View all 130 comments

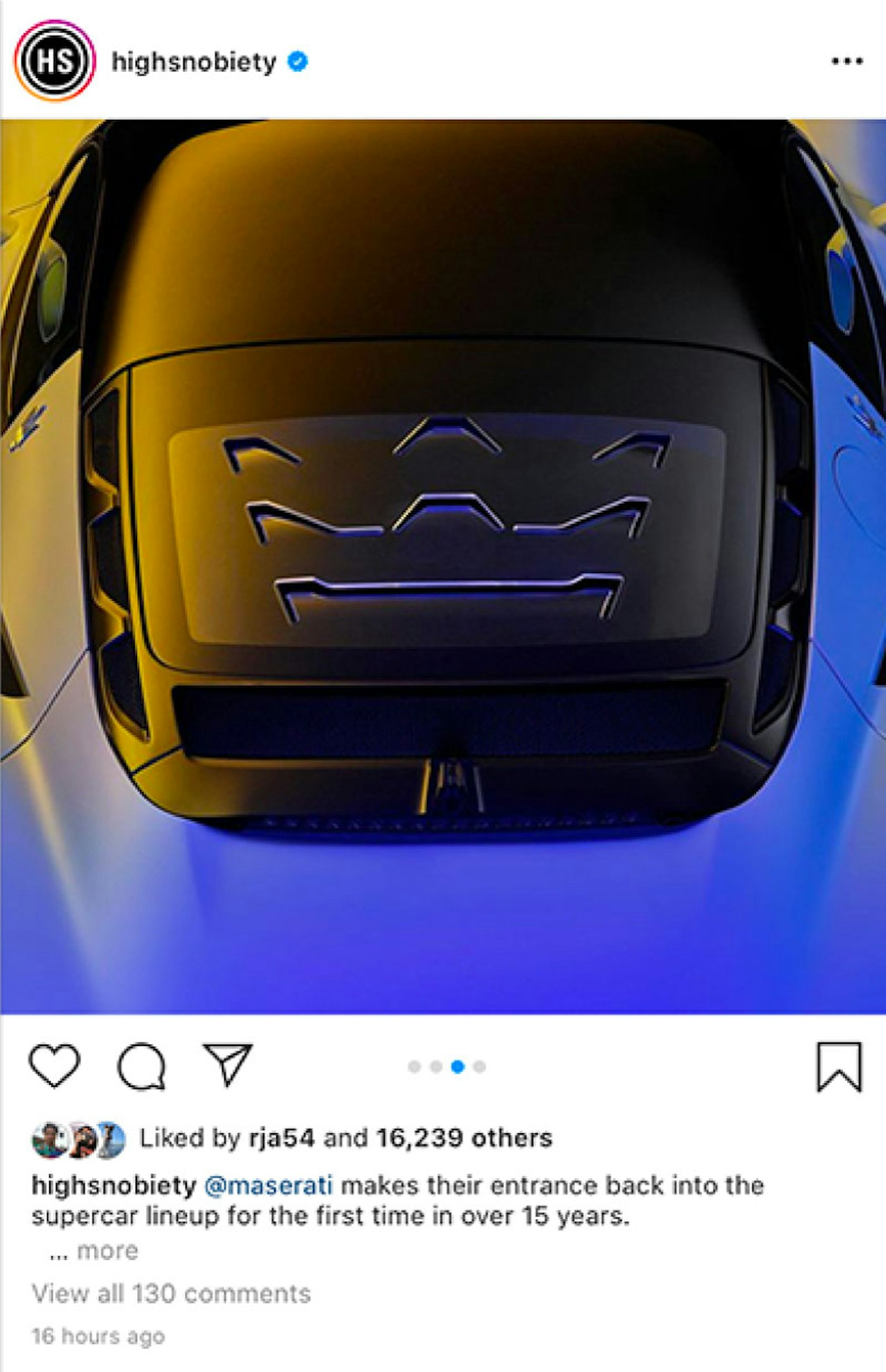[171, 1294]
